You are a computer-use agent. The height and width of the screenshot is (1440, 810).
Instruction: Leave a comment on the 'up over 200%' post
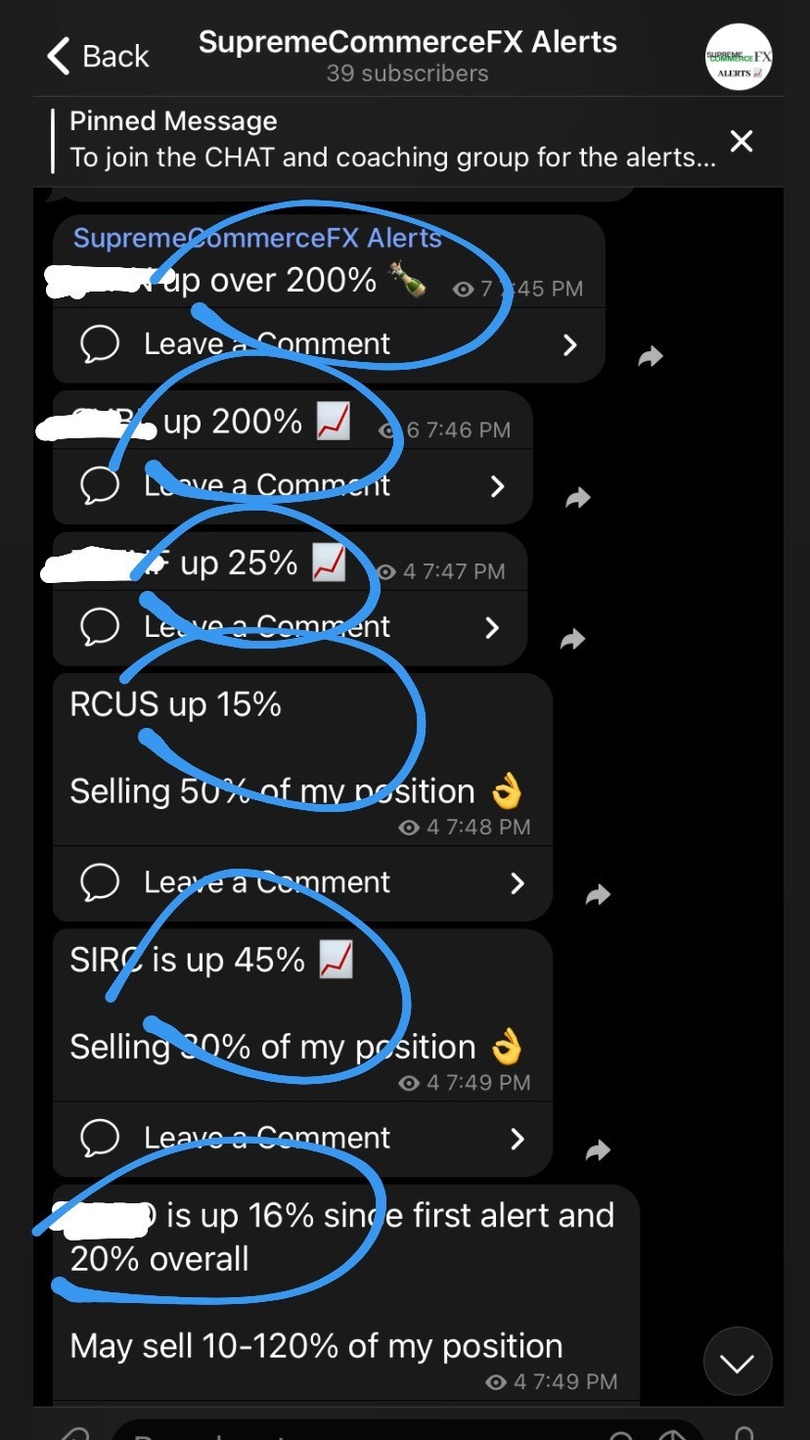point(329,345)
